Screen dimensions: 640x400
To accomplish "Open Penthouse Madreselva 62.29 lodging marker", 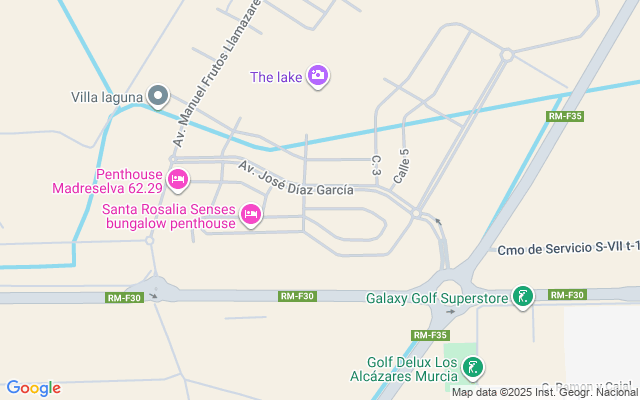I will pos(178,180).
